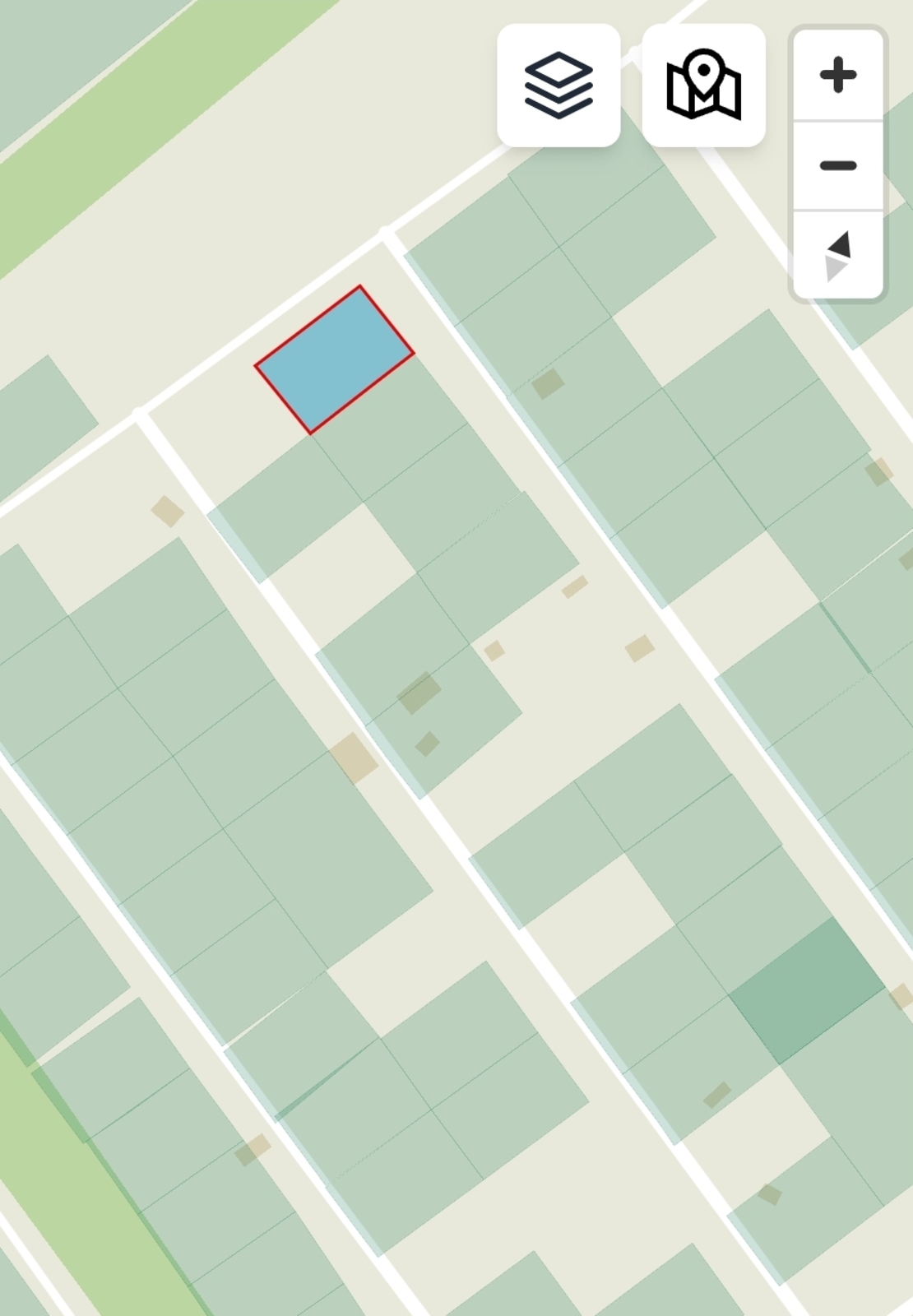This screenshot has height=1316, width=913.
Task: Reset the map compass orientation
Action: (x=837, y=256)
